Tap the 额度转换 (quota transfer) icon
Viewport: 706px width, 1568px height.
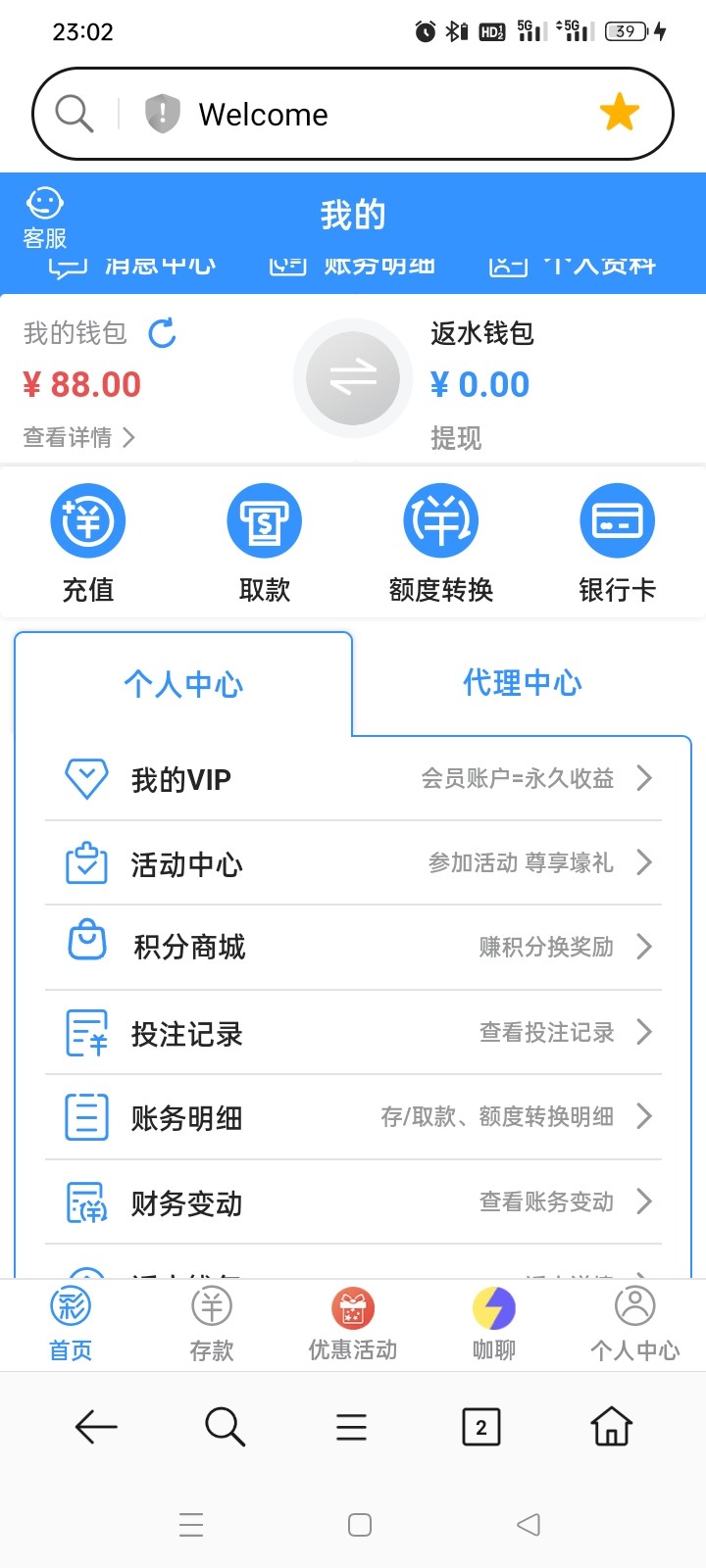point(440,520)
